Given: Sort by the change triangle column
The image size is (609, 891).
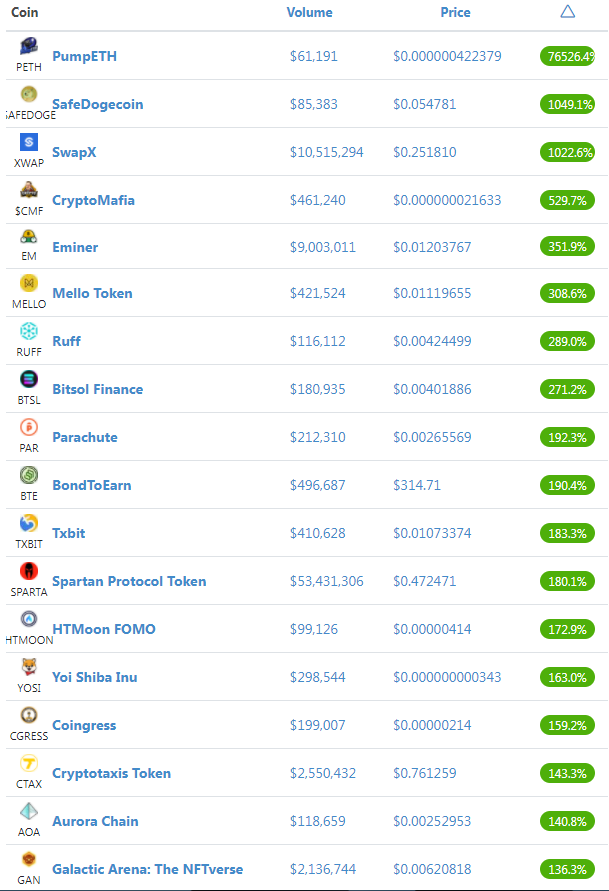Looking at the screenshot, I should click(568, 11).
